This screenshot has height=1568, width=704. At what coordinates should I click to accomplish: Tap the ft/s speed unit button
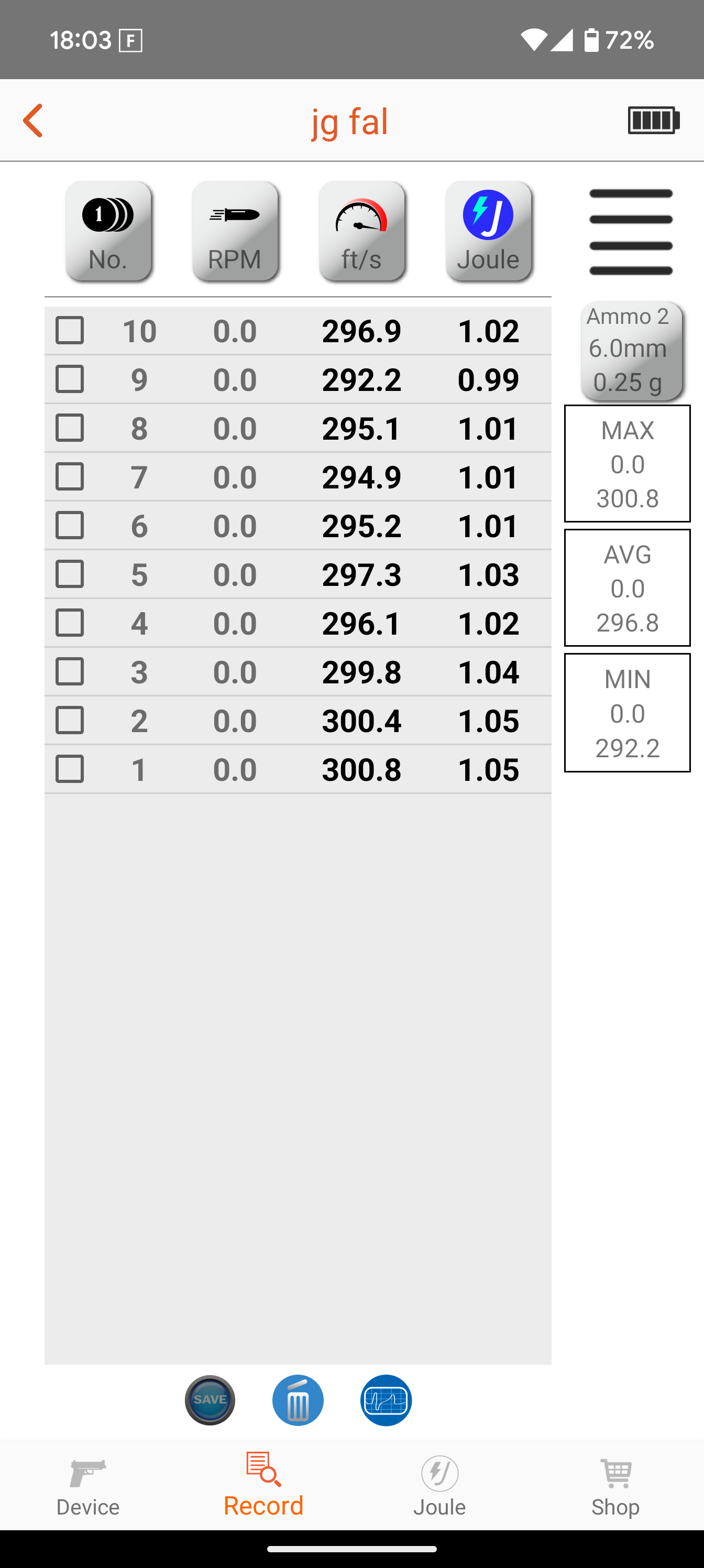click(x=361, y=231)
